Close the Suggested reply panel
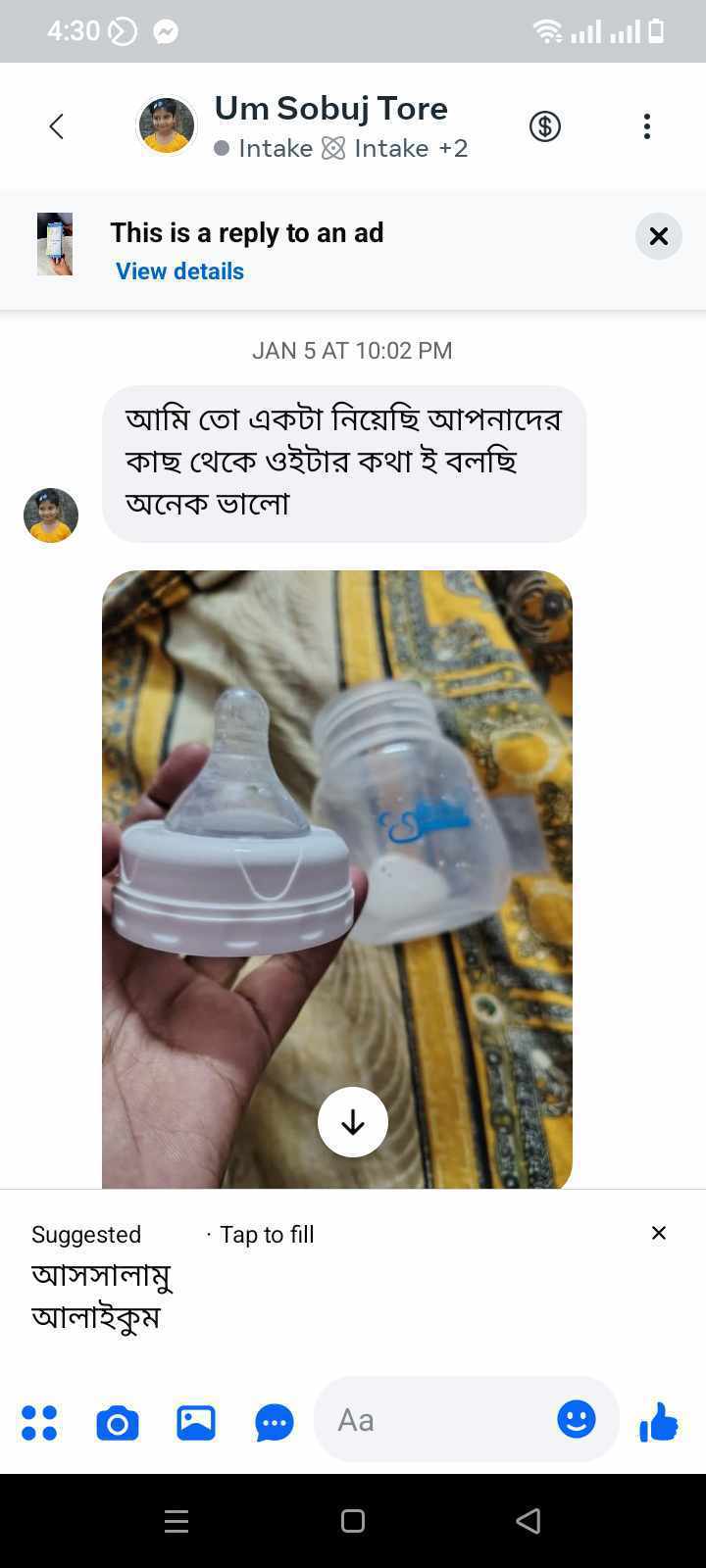706x1568 pixels. tap(659, 1233)
